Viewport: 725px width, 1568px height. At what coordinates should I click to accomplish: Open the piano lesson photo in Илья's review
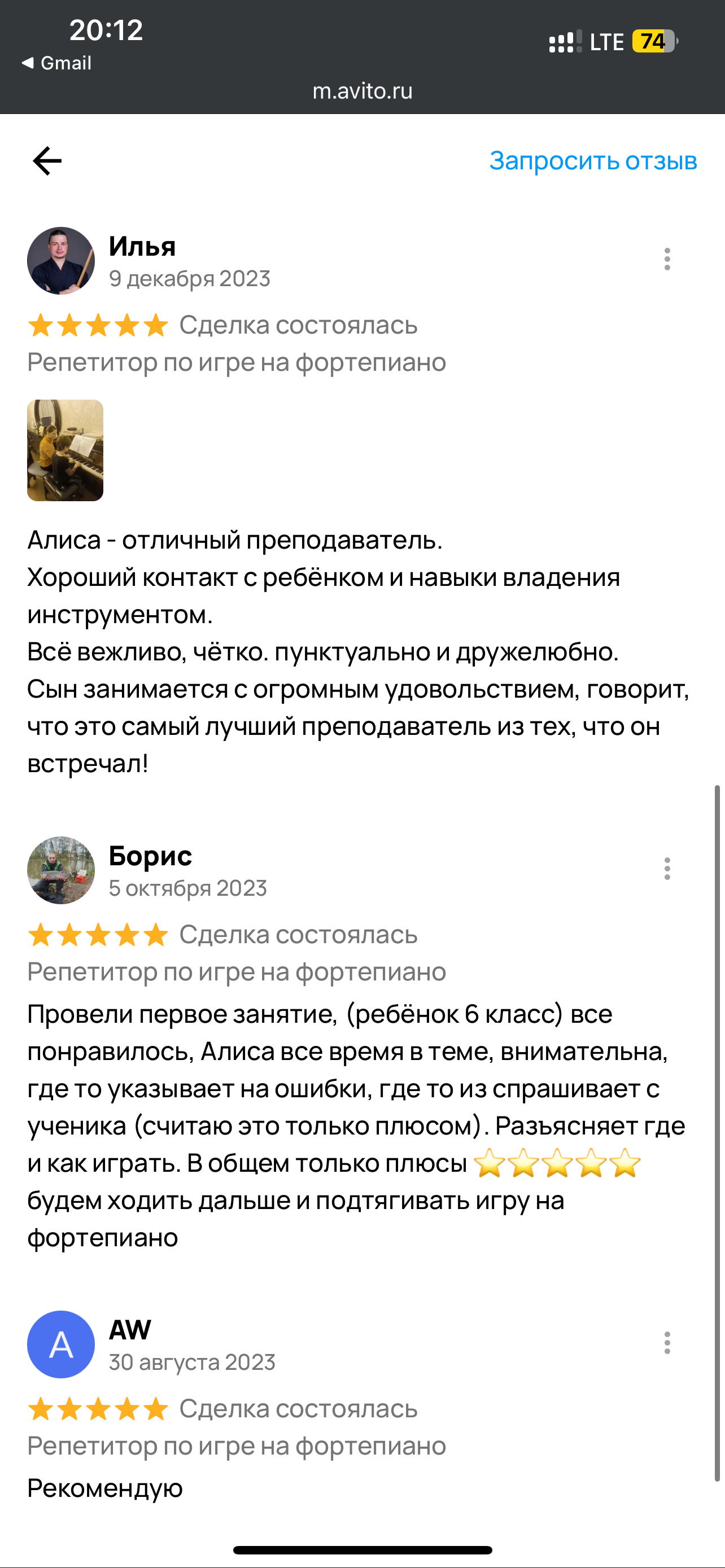click(65, 450)
